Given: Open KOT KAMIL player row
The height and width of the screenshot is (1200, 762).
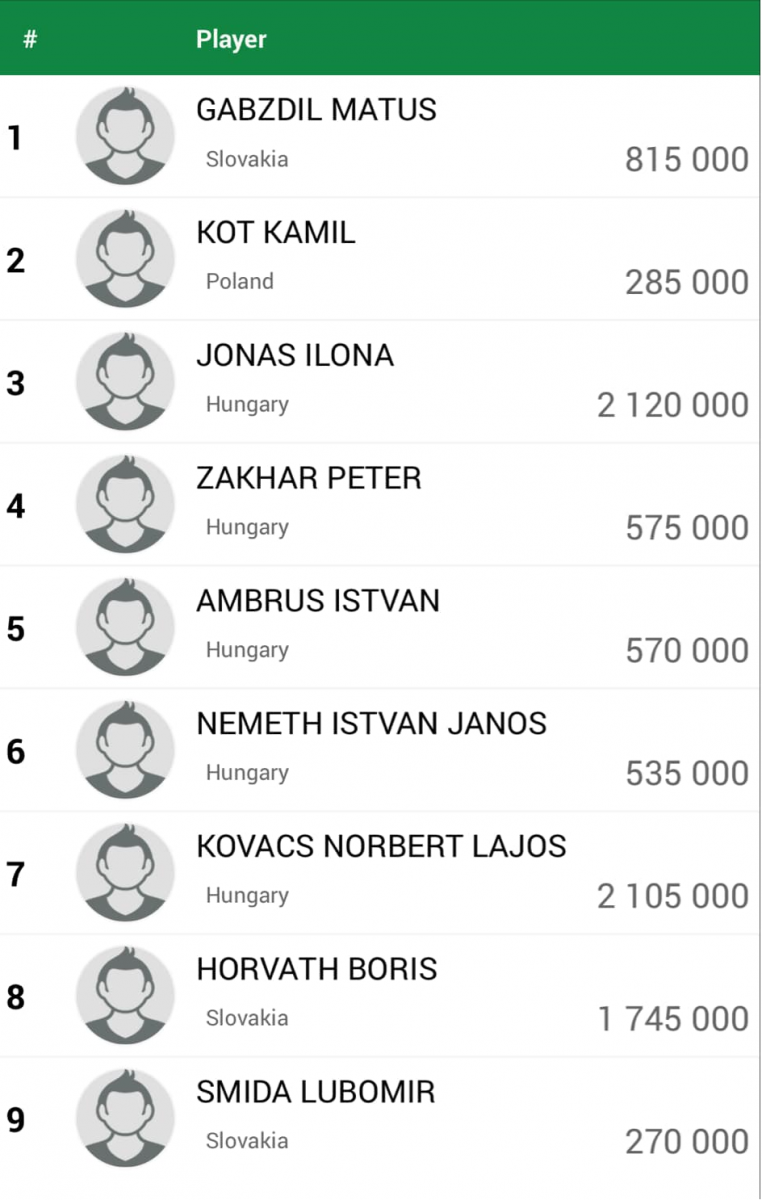Looking at the screenshot, I should tap(380, 259).
